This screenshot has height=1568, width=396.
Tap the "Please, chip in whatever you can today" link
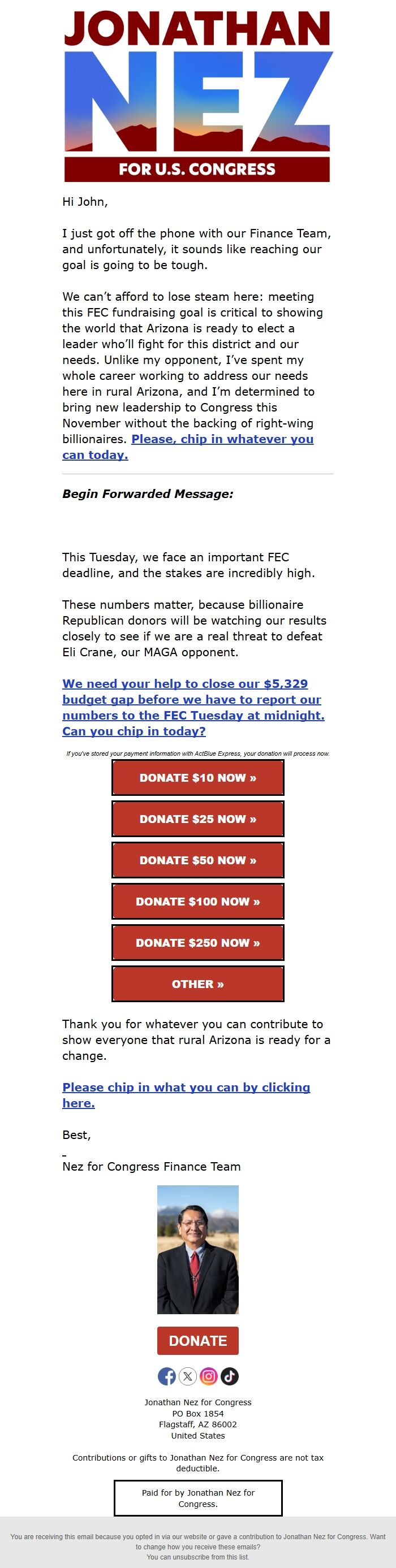222,439
